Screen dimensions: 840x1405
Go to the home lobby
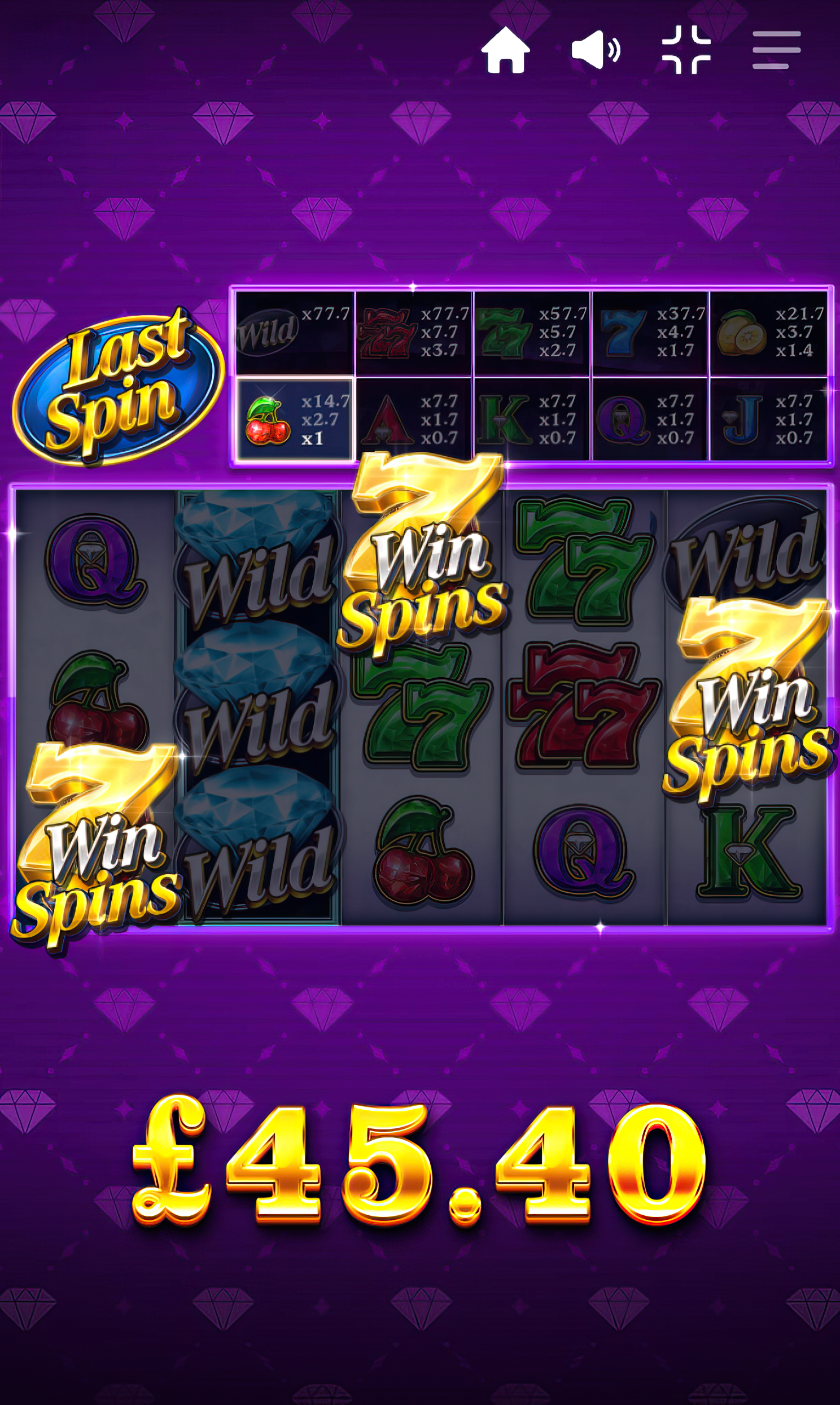[505, 51]
